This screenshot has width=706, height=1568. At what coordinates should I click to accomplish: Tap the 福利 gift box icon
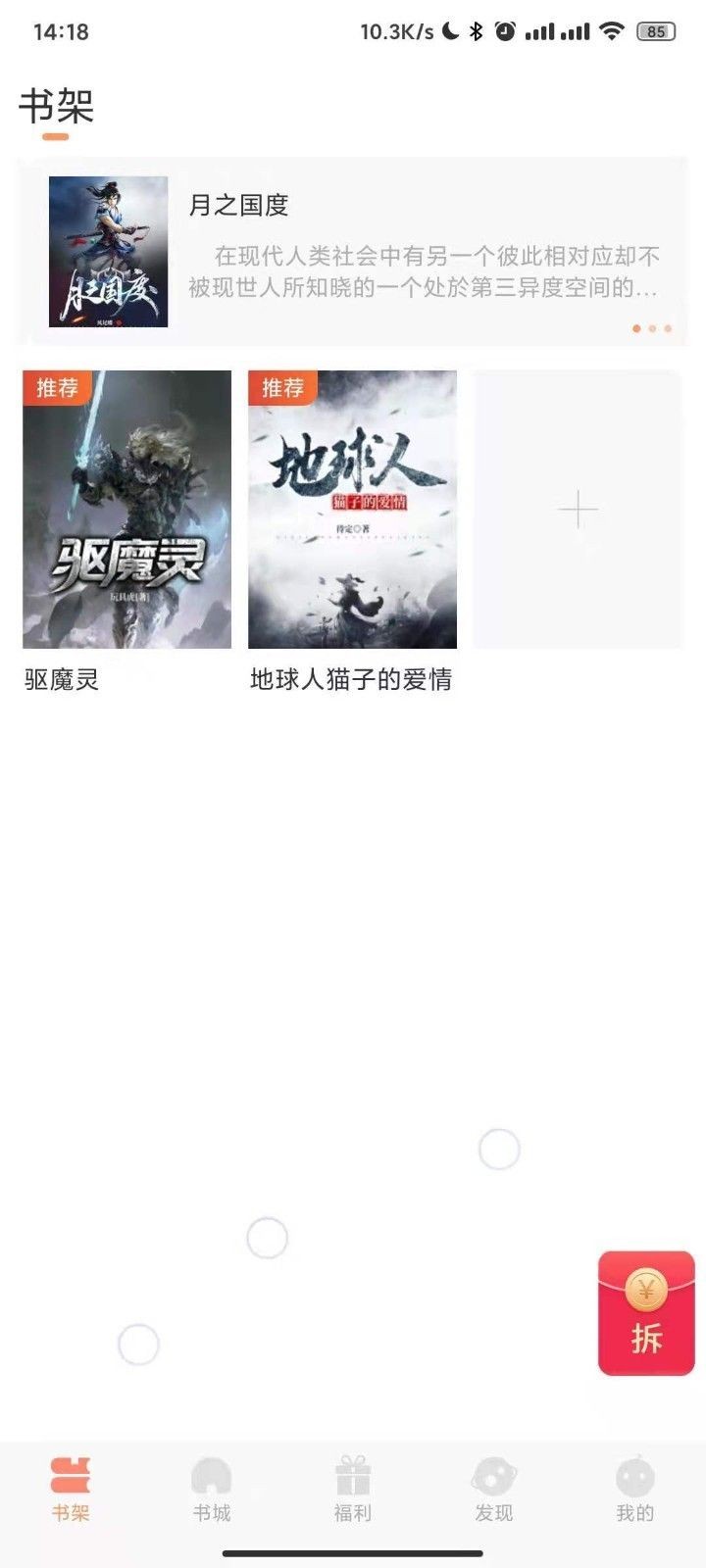coord(353,1480)
